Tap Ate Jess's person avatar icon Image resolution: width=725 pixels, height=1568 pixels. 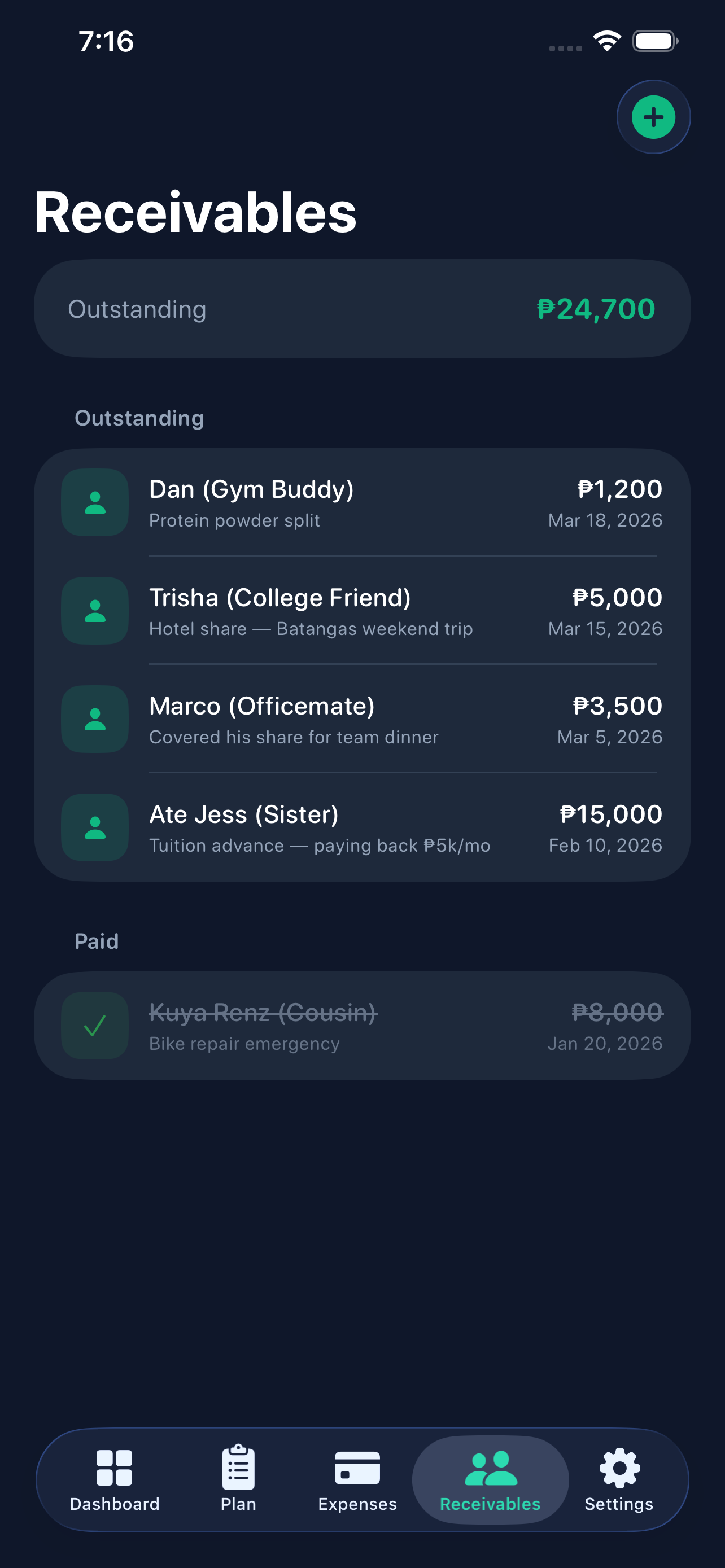tap(94, 828)
